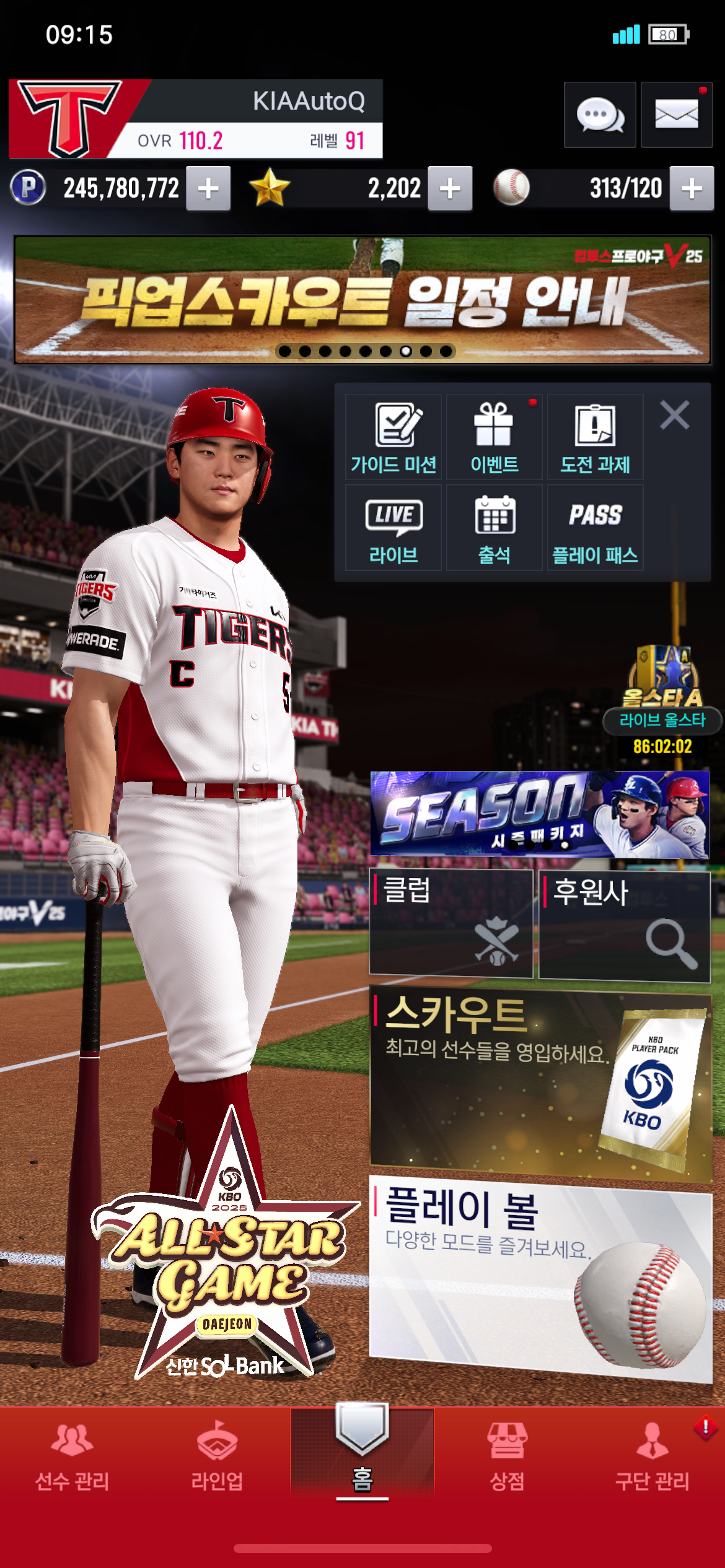This screenshot has width=725, height=1568.
Task: Add more points with the plus button
Action: [209, 188]
